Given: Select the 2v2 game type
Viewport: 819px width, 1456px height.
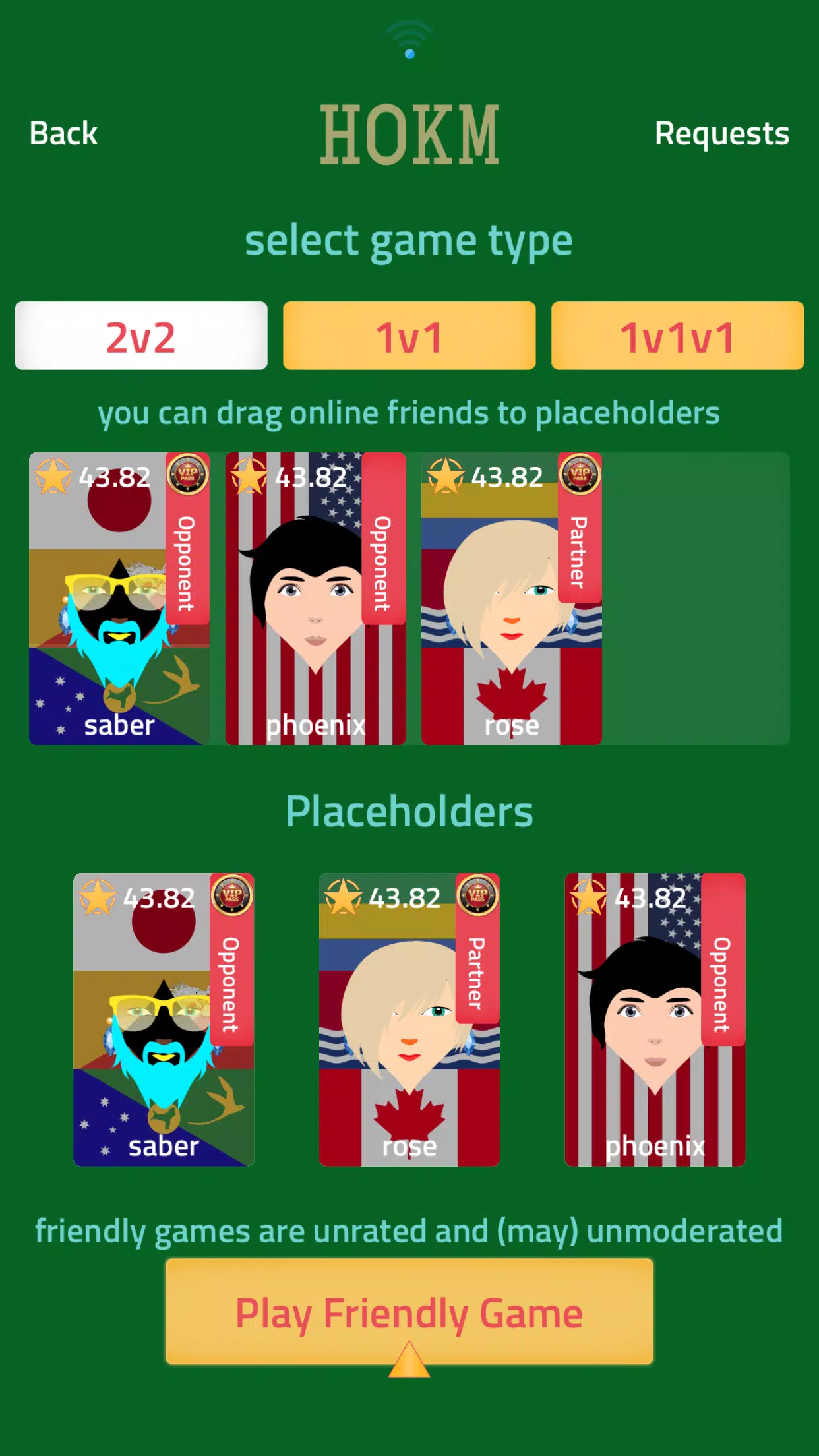Looking at the screenshot, I should pyautogui.click(x=141, y=336).
